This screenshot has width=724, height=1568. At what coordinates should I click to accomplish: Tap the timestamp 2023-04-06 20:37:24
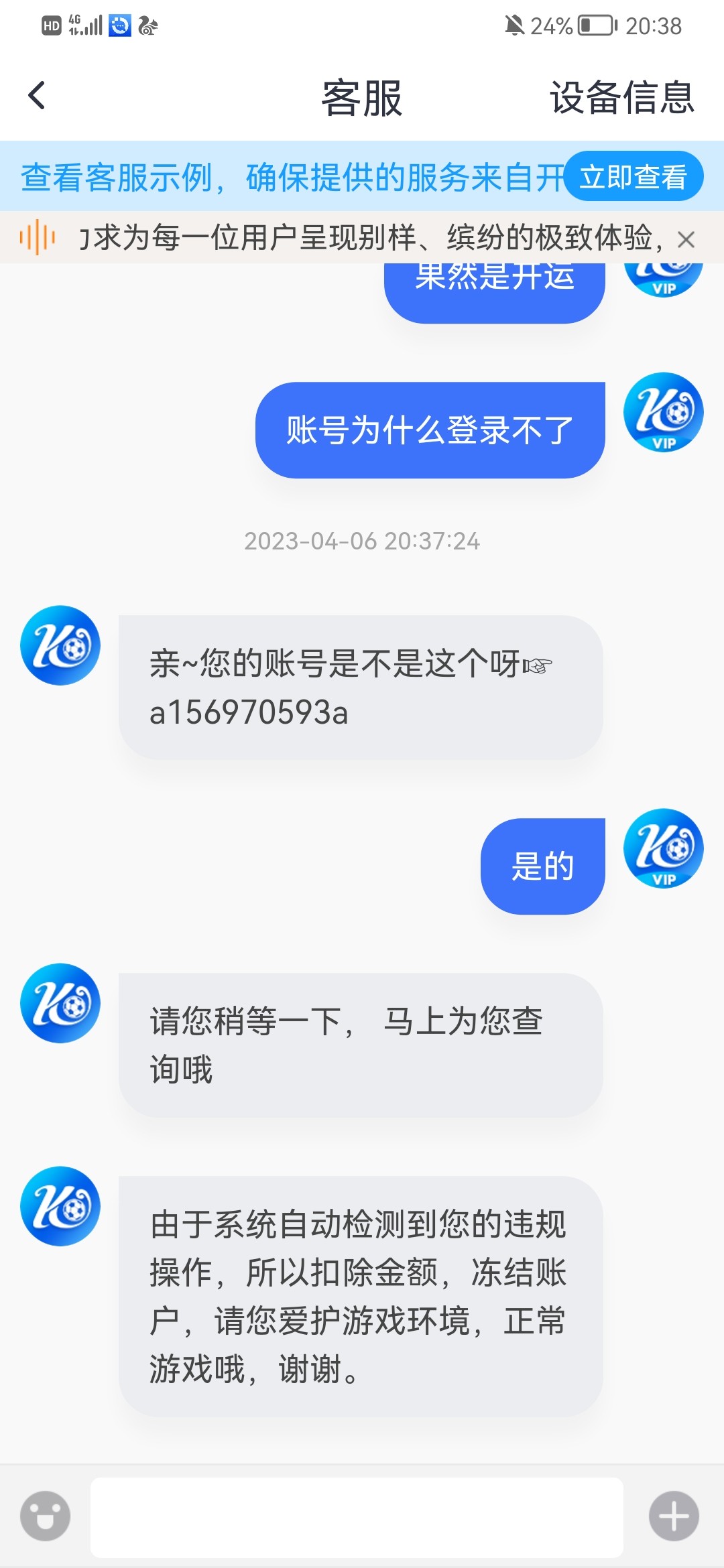click(362, 541)
